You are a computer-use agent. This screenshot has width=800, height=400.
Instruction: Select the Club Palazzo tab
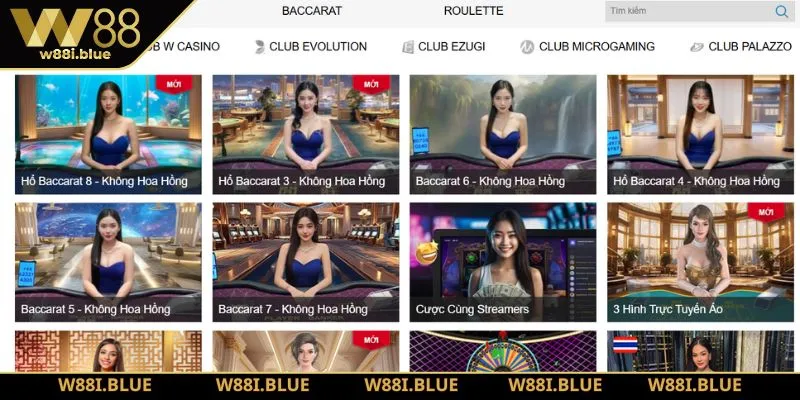point(740,46)
